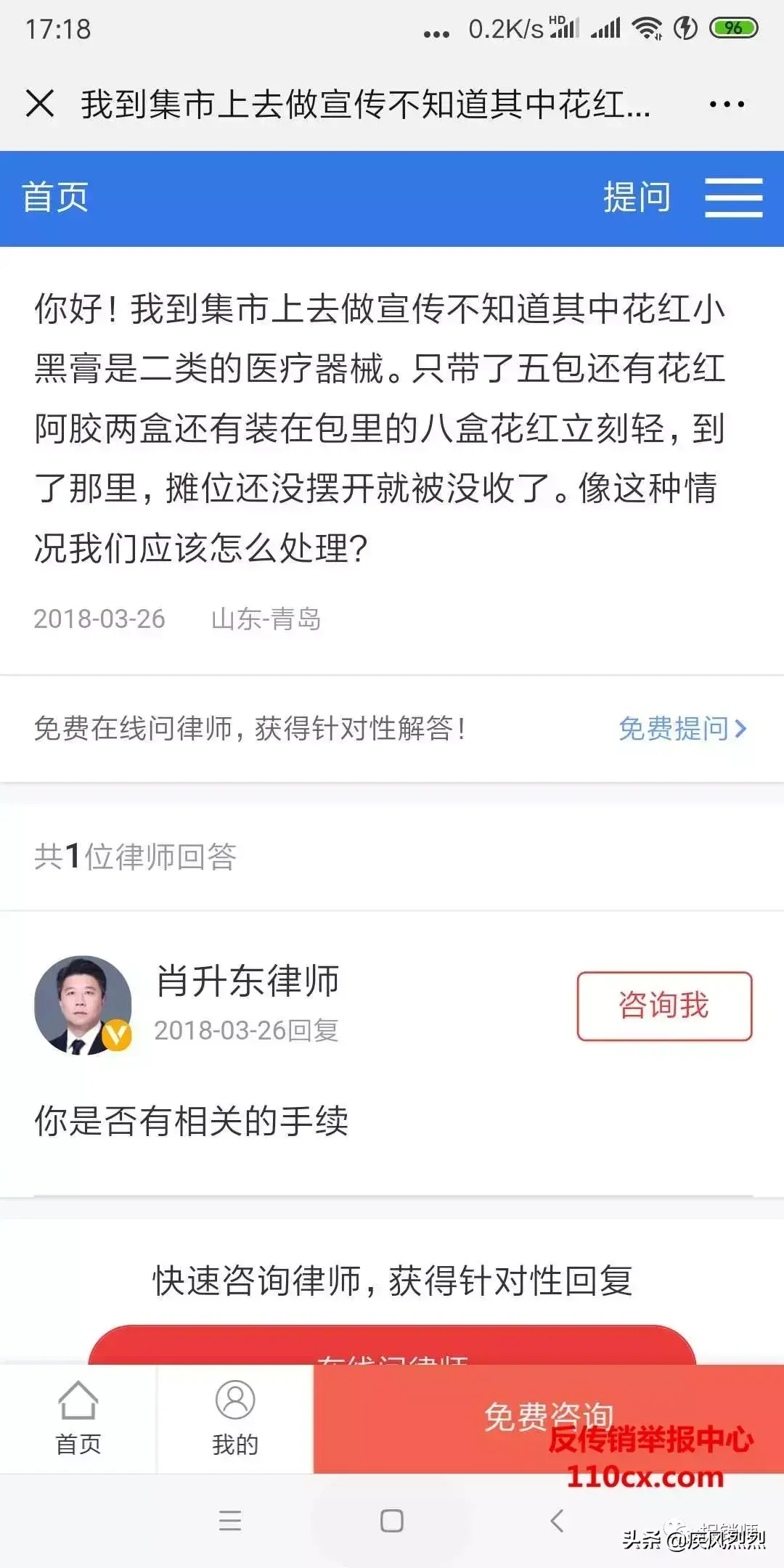
Task: Close the web page with X
Action: point(40,103)
